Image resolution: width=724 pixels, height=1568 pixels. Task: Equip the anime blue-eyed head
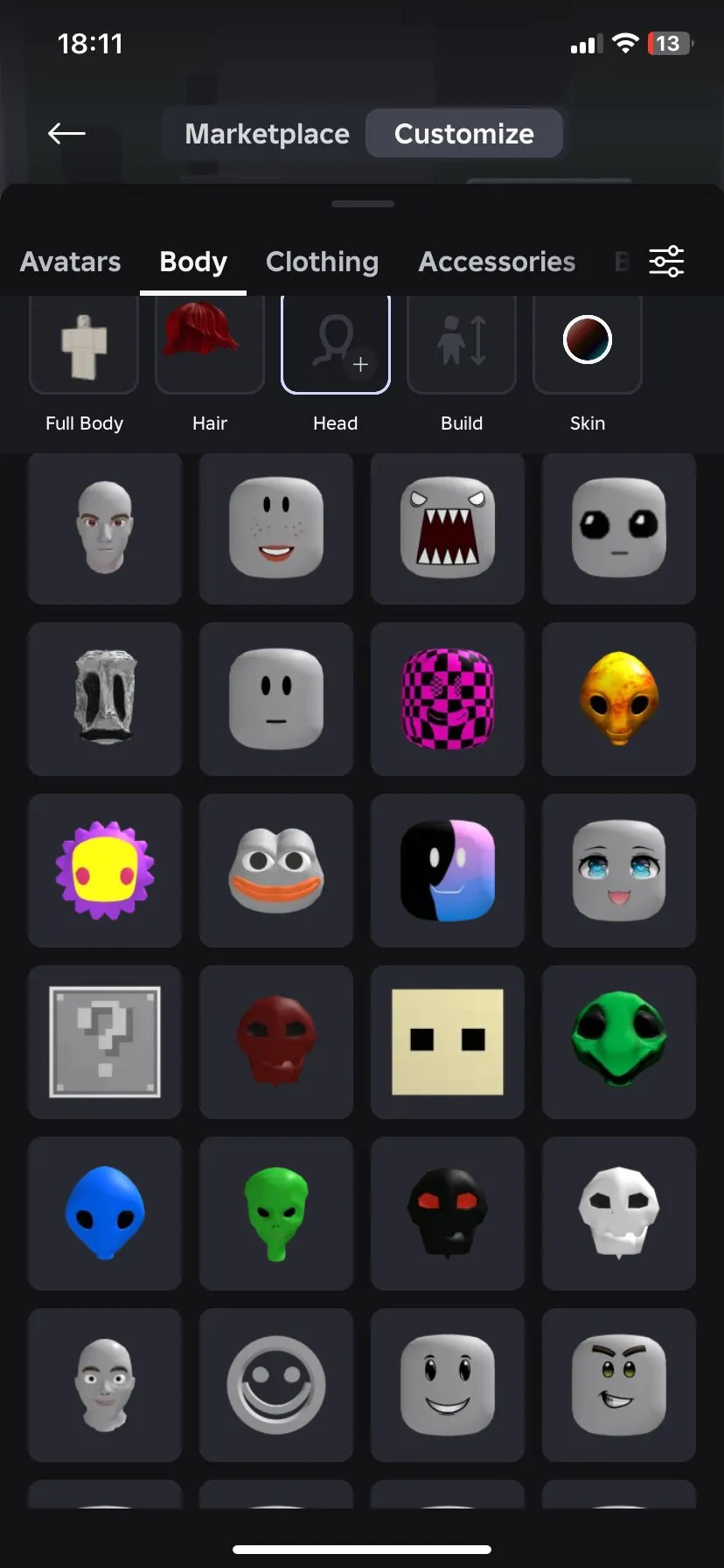pyautogui.click(x=619, y=871)
